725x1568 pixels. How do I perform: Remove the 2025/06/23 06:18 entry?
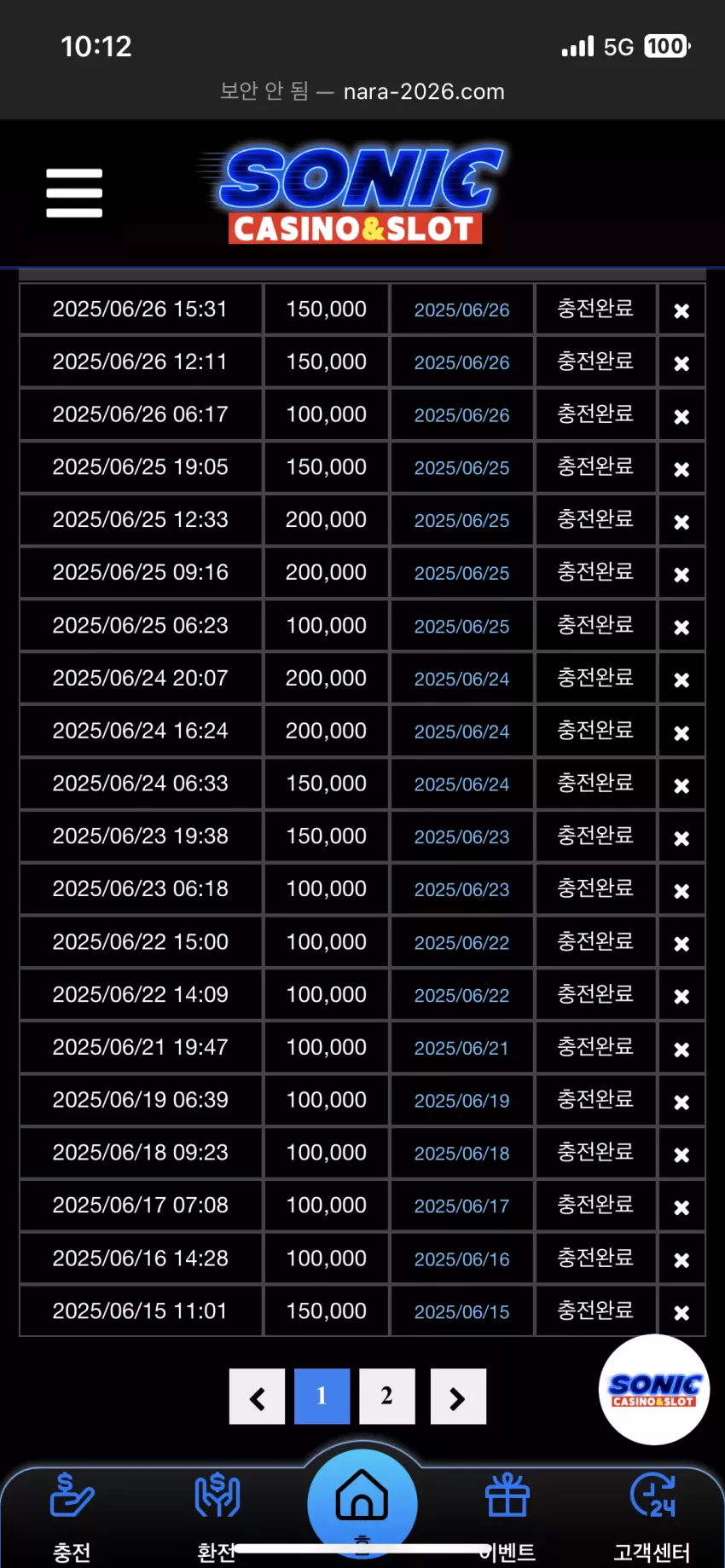(x=681, y=891)
